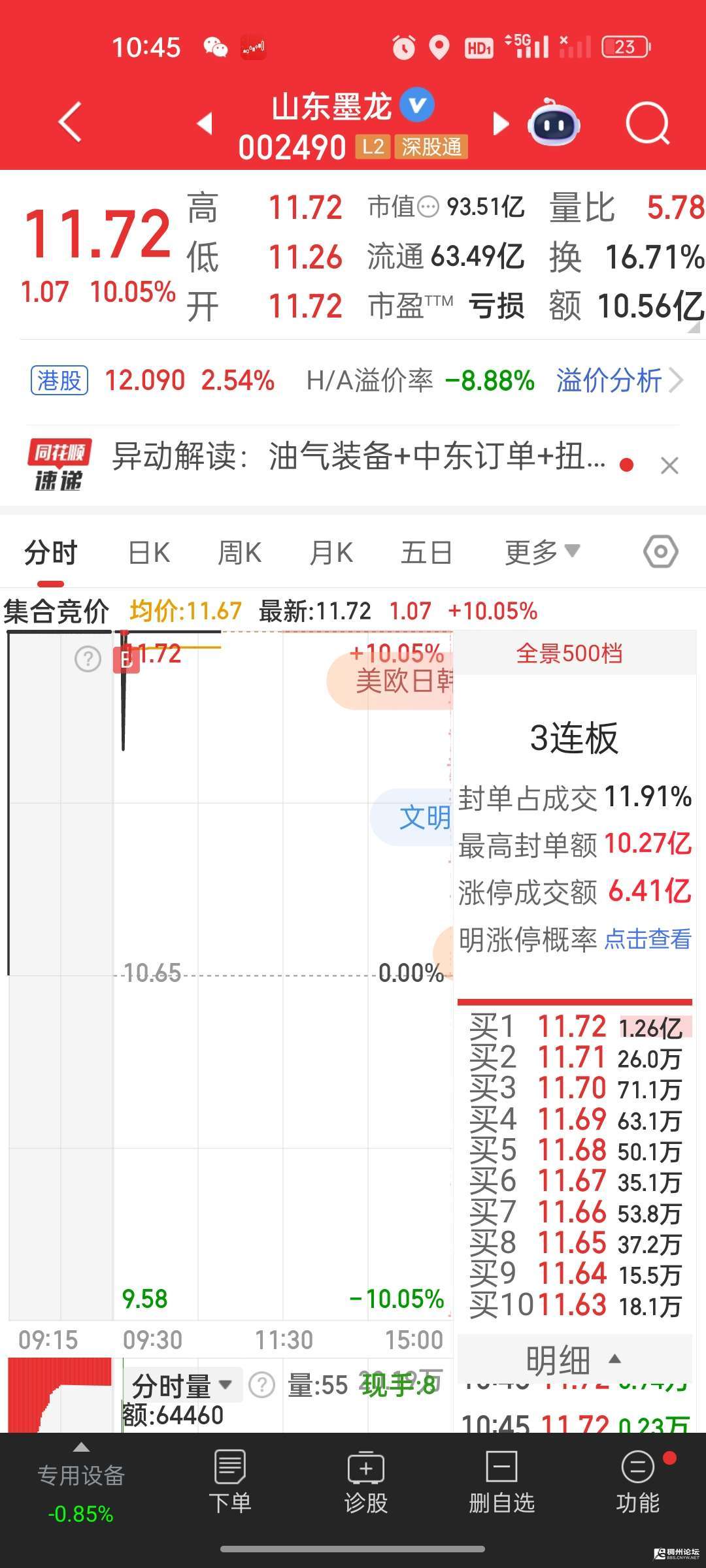The image size is (706, 1568).
Task: Switch to the next stock
Action: point(500,123)
